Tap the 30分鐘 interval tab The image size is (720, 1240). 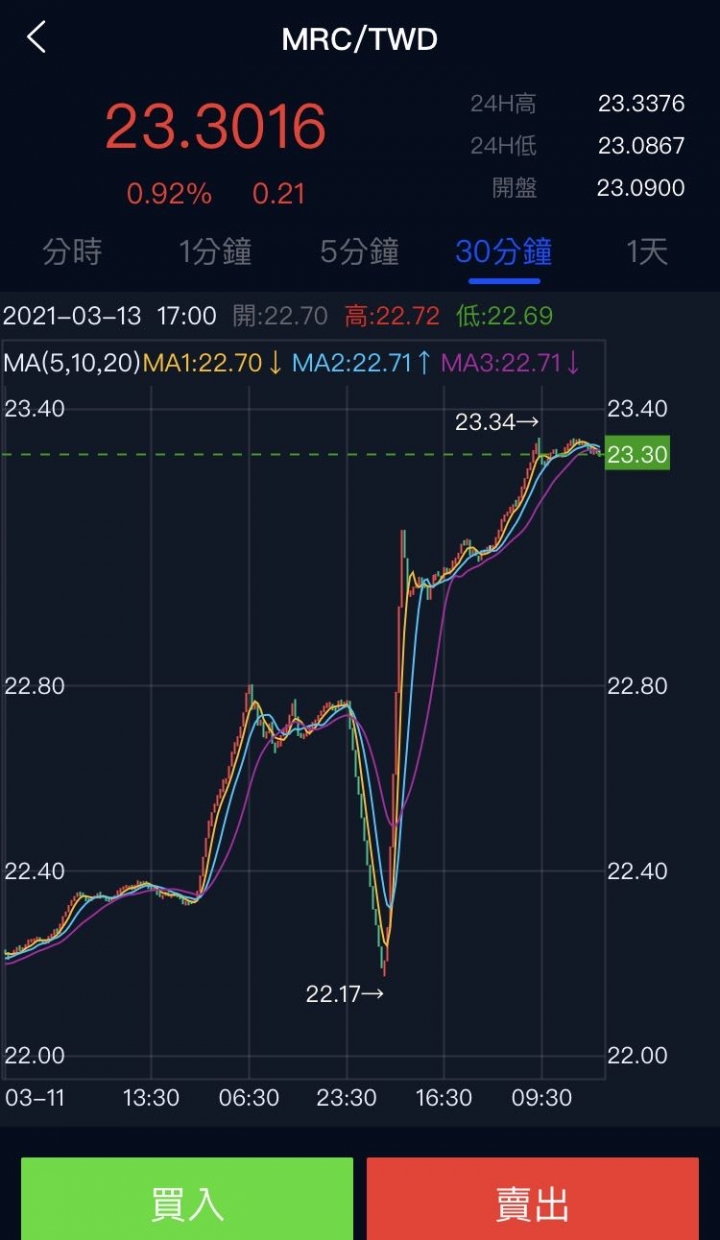pyautogui.click(x=504, y=252)
